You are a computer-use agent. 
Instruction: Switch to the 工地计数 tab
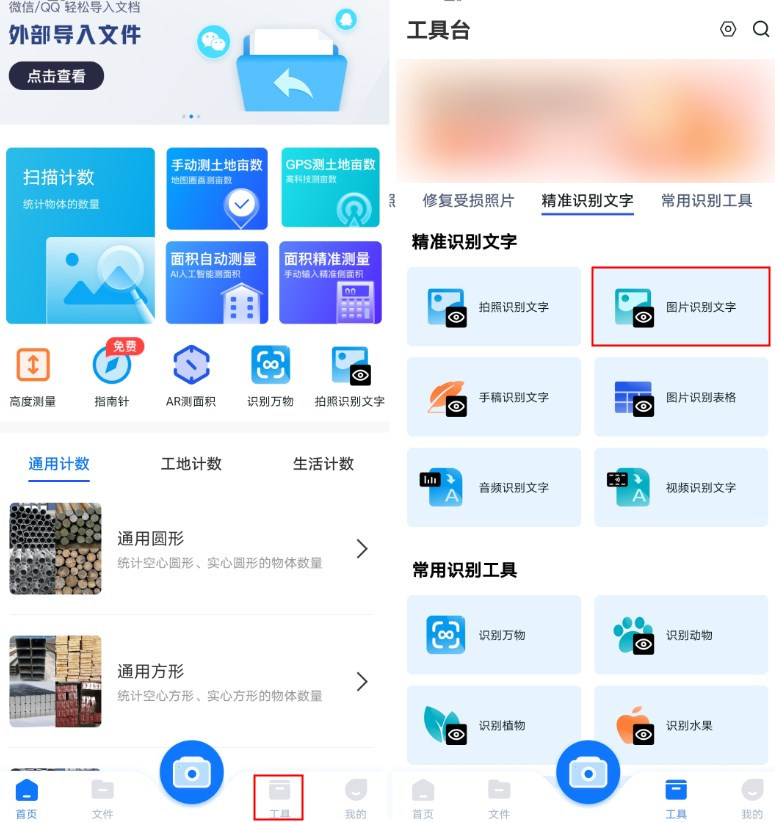click(190, 463)
